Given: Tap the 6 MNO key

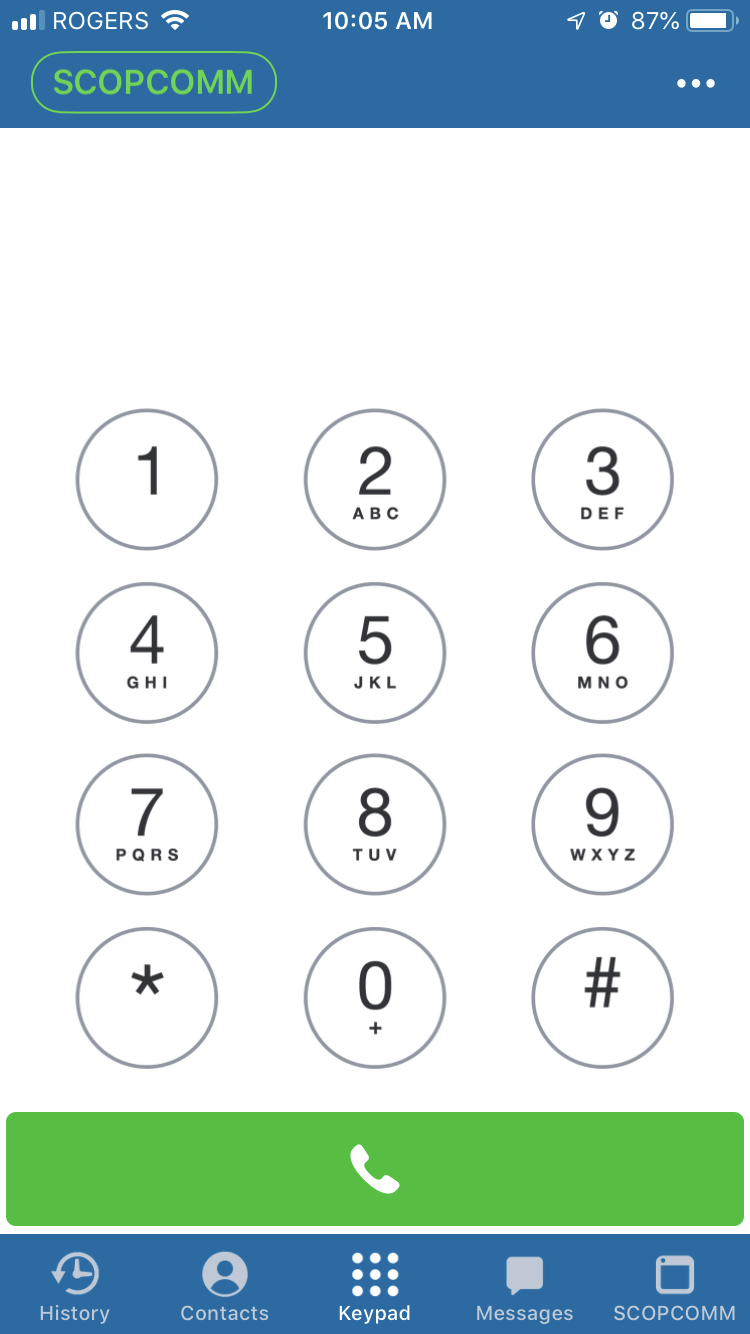Looking at the screenshot, I should (603, 653).
